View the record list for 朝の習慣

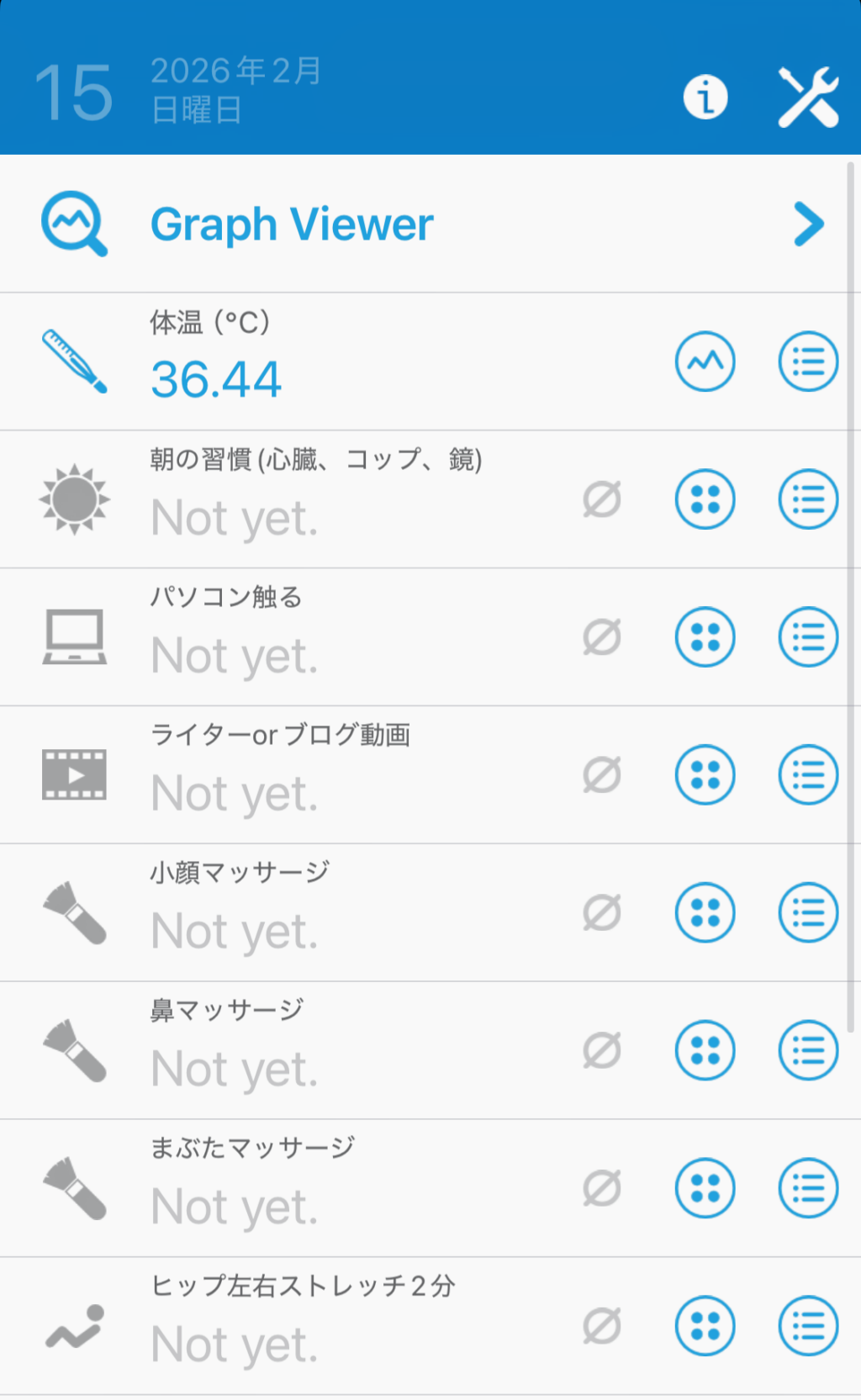pyautogui.click(x=808, y=499)
